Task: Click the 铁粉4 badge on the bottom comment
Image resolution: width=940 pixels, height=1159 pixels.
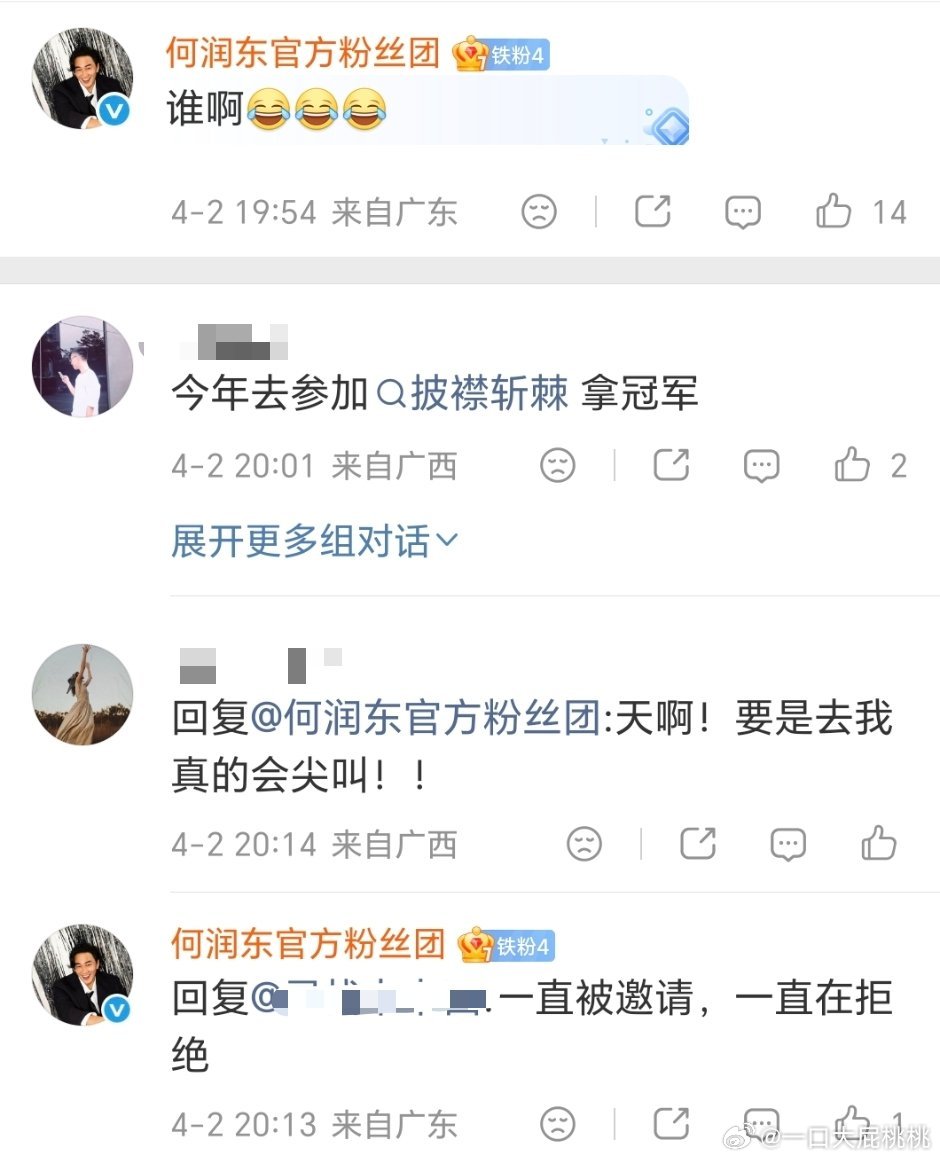Action: point(518,944)
